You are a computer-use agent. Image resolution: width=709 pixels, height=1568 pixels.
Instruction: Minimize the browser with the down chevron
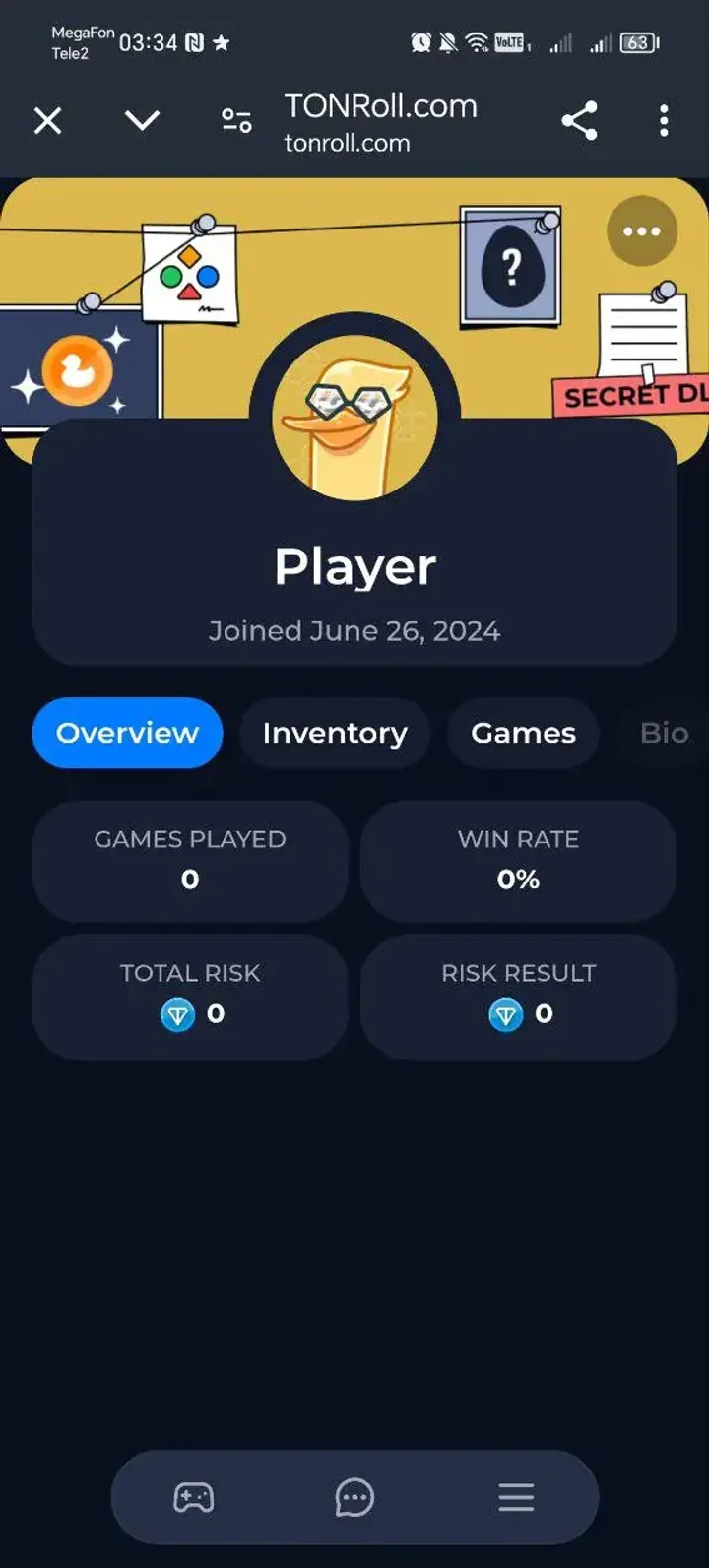(x=142, y=121)
